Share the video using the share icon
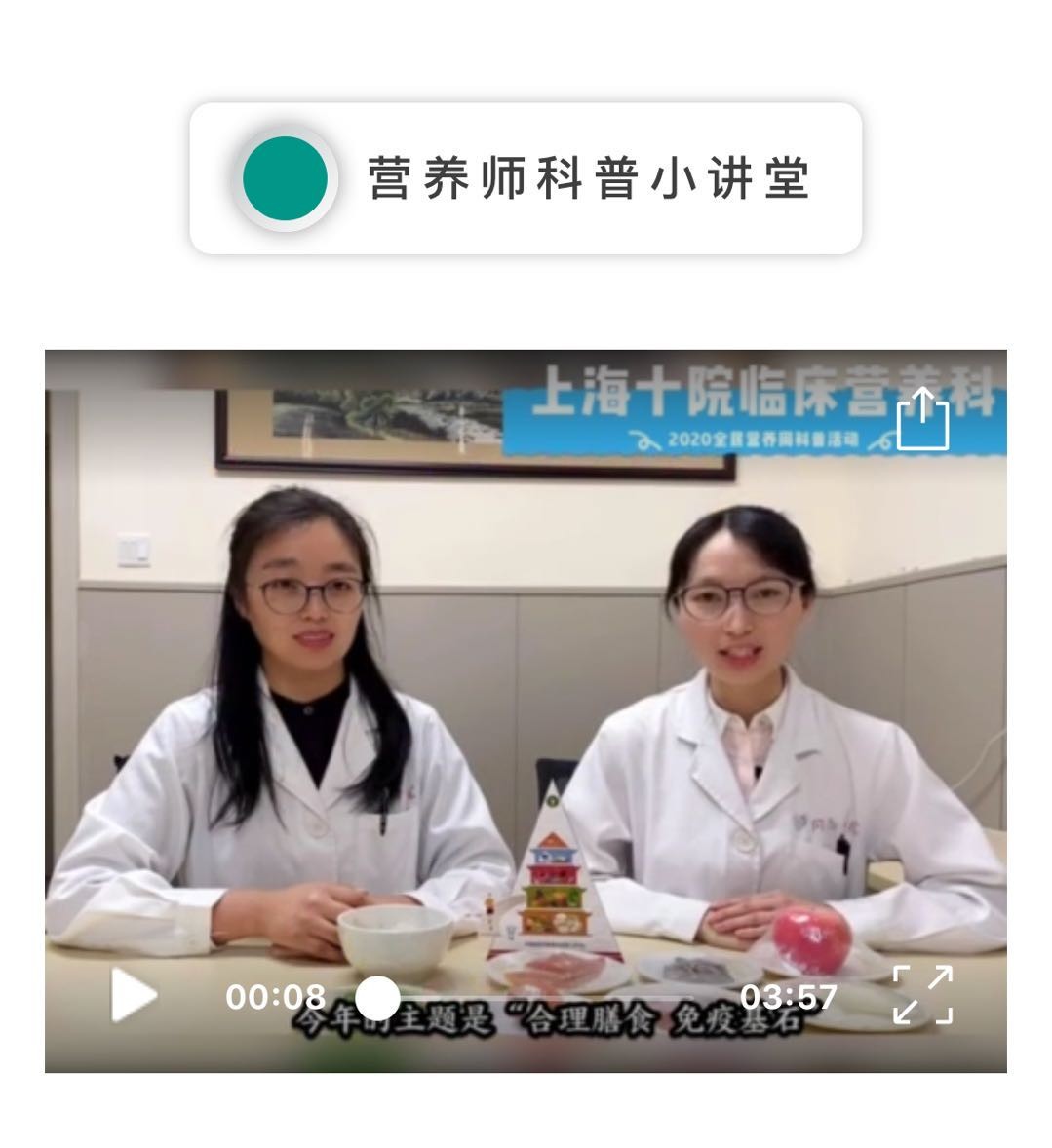The image size is (1052, 1148). (922, 420)
